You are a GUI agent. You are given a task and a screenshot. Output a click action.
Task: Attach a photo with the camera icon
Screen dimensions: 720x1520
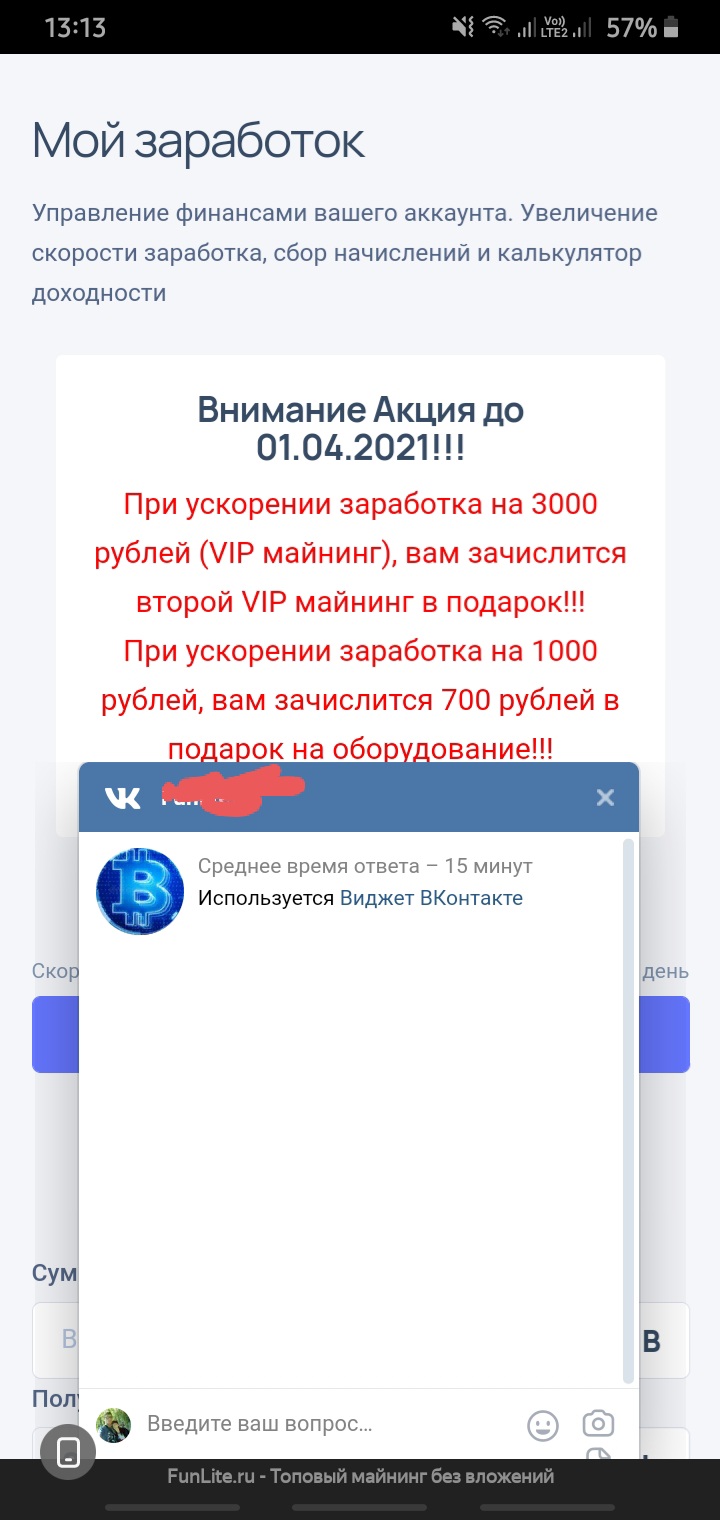tap(598, 1424)
